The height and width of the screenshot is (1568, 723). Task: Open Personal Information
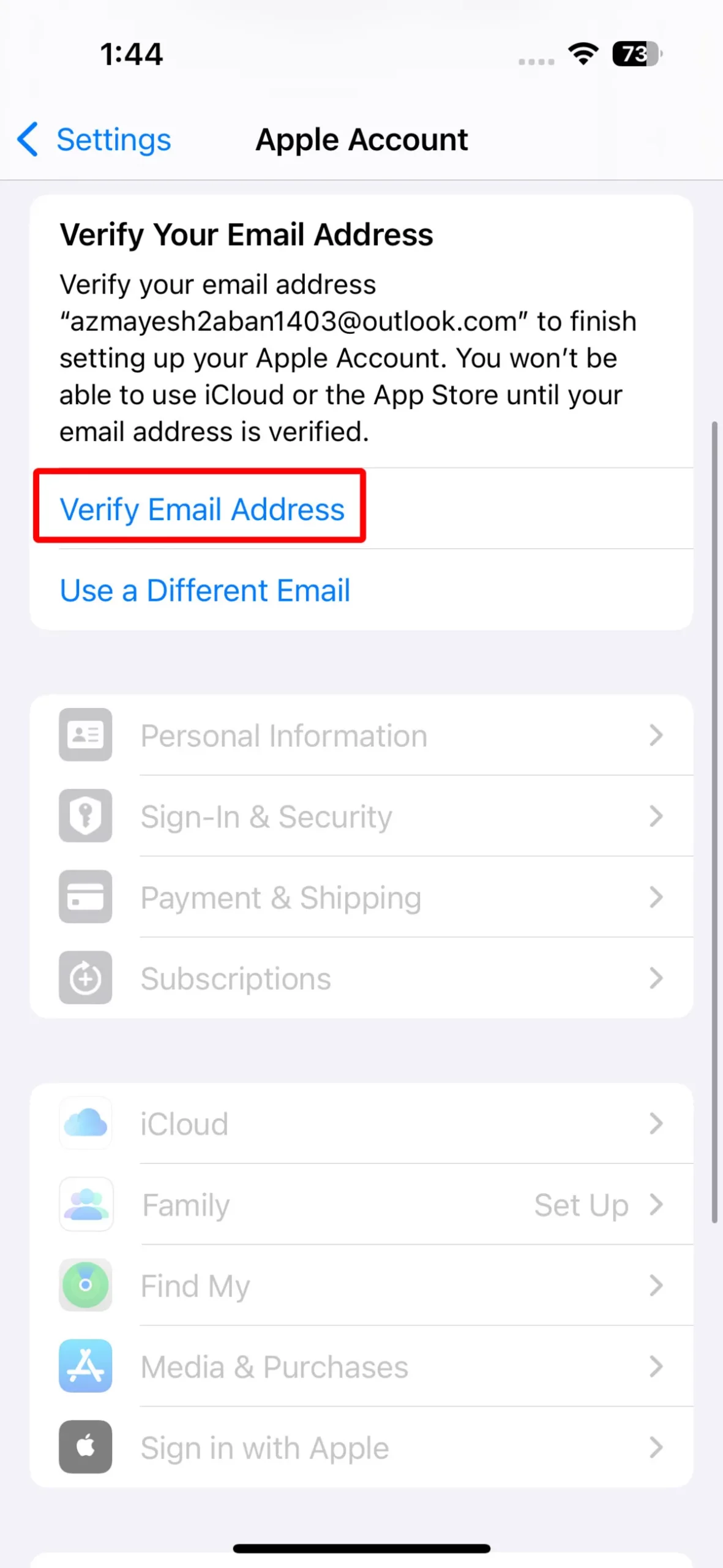click(361, 735)
